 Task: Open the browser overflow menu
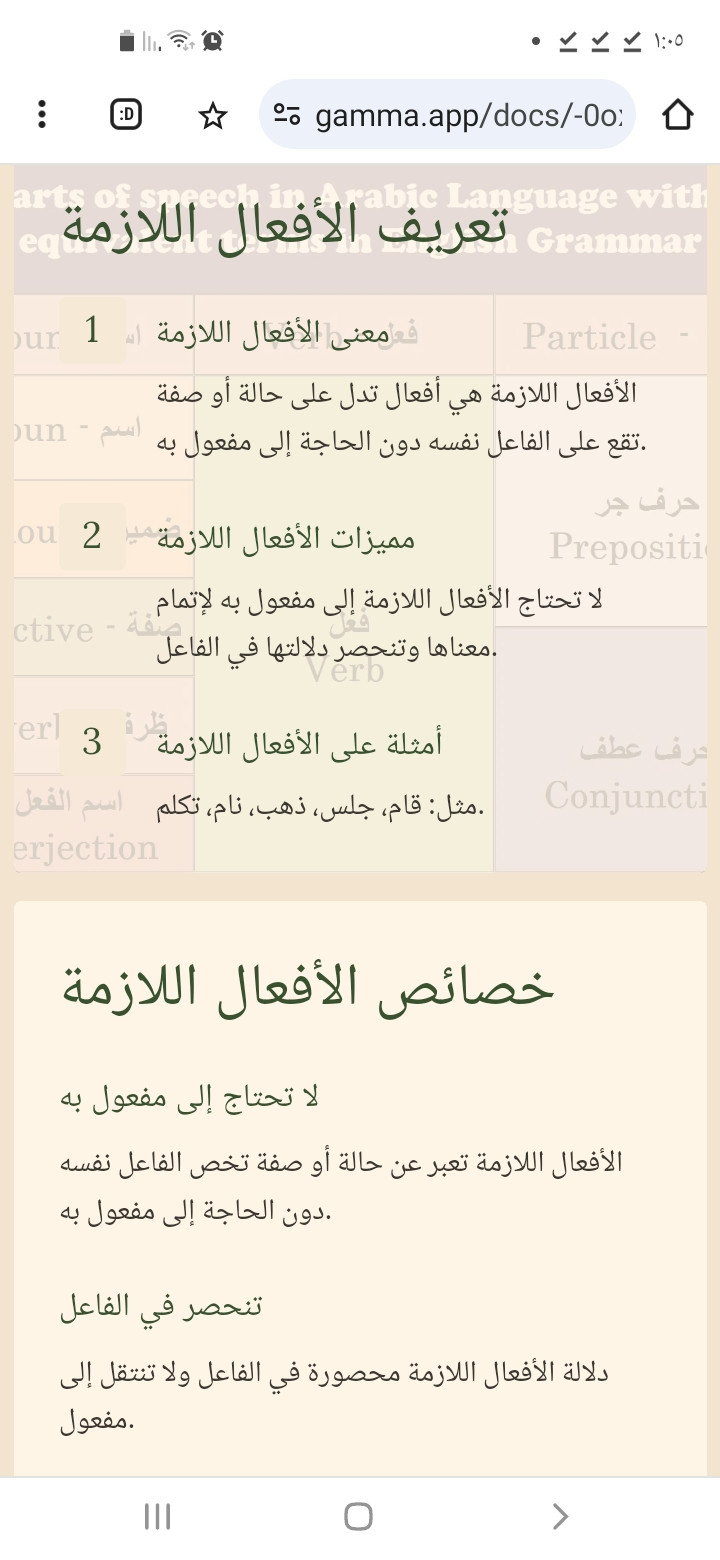(x=41, y=115)
